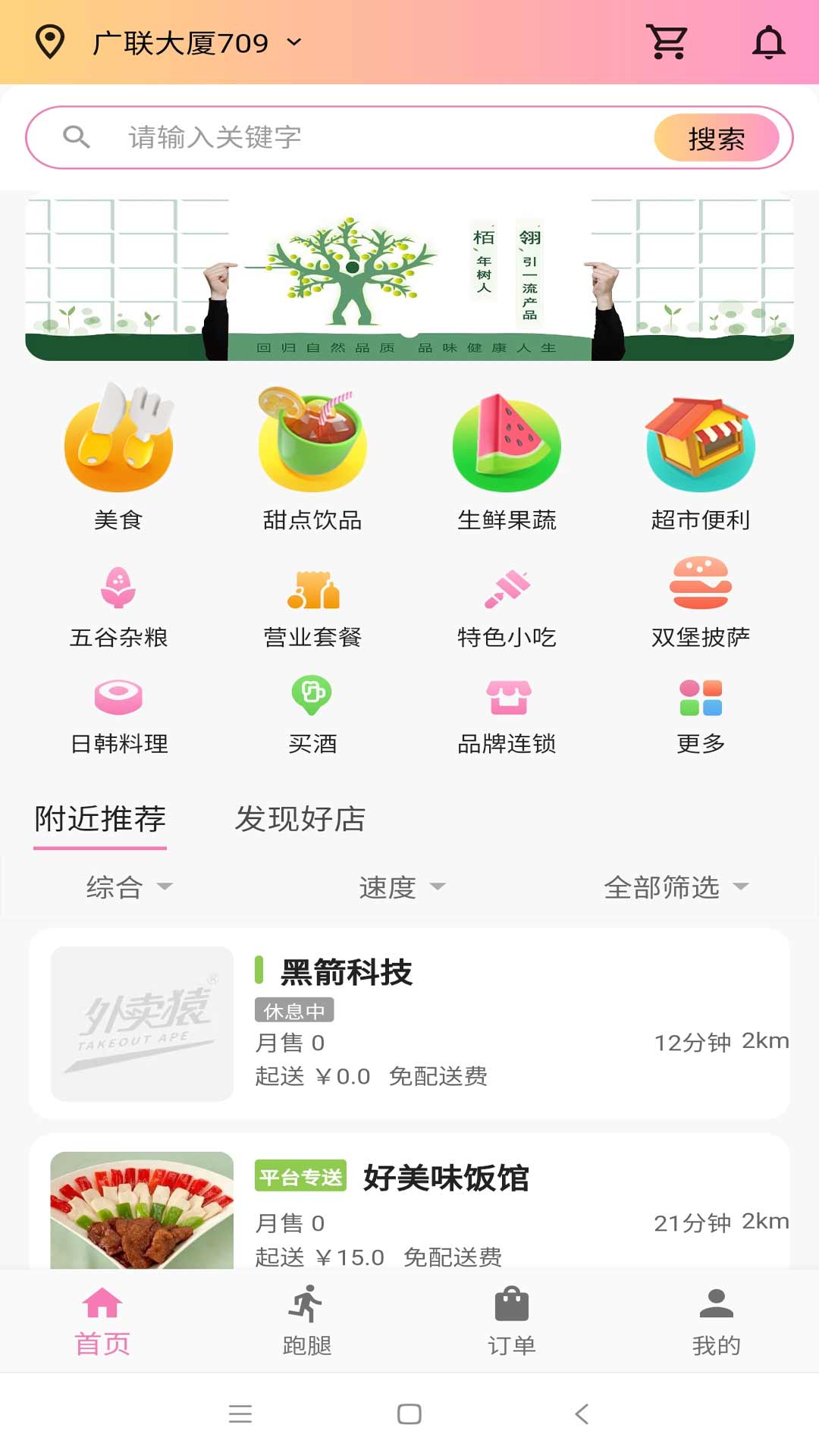Switch to the 订单 tab
The width and height of the screenshot is (819, 1456).
[x=512, y=1321]
